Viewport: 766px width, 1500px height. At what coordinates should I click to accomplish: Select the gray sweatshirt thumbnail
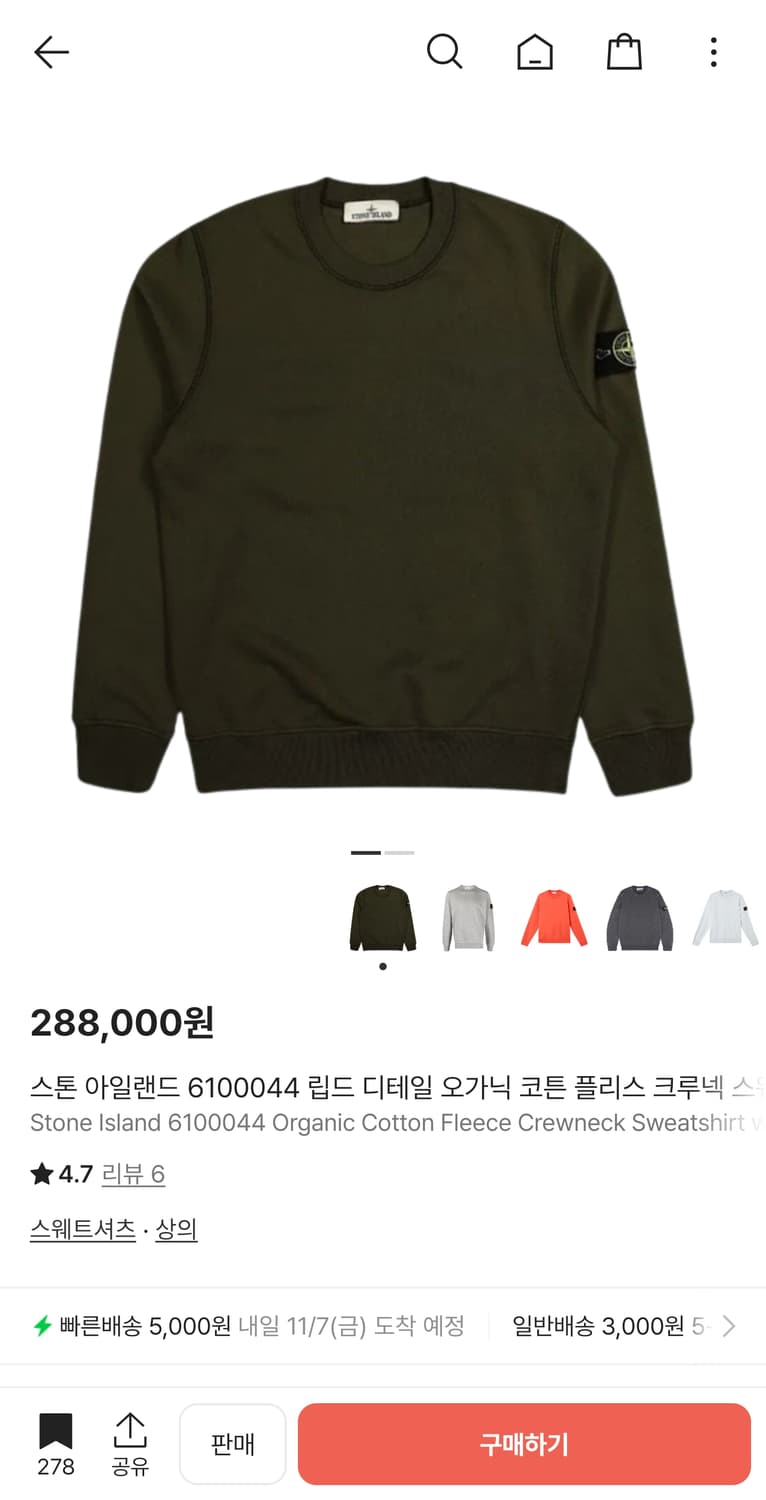(467, 917)
